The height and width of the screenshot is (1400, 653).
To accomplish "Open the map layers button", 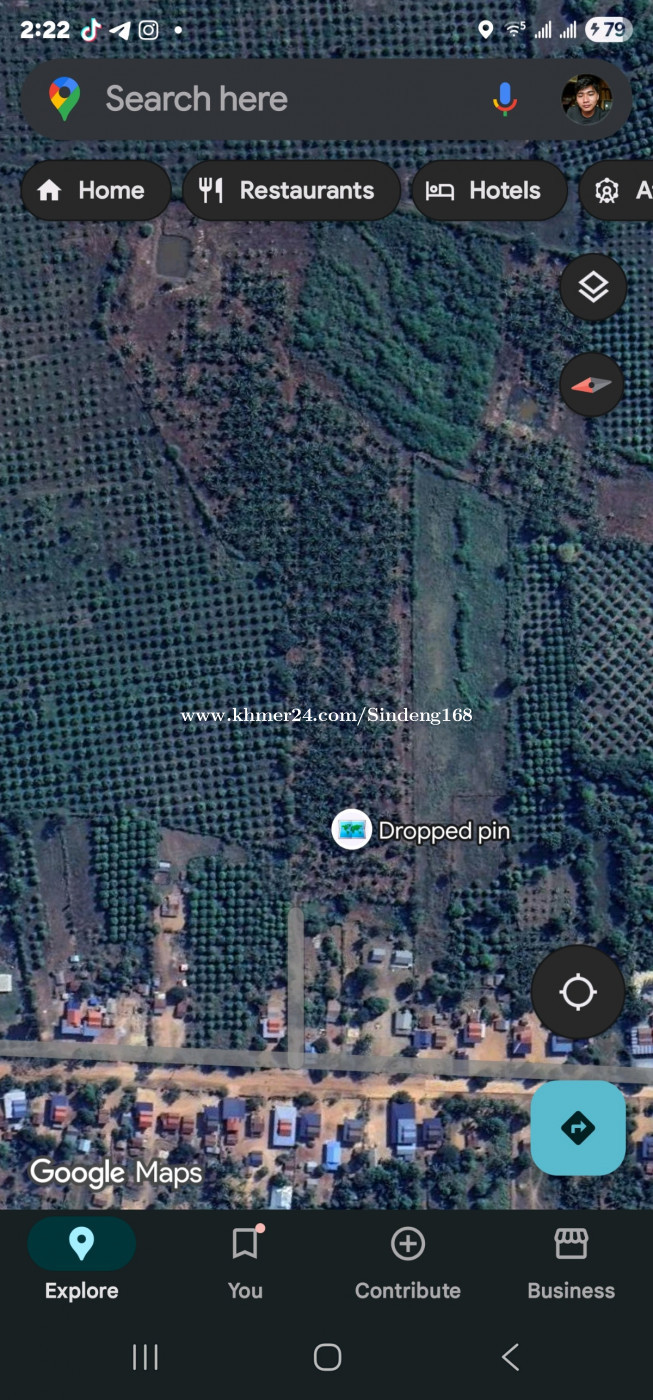I will tap(593, 288).
